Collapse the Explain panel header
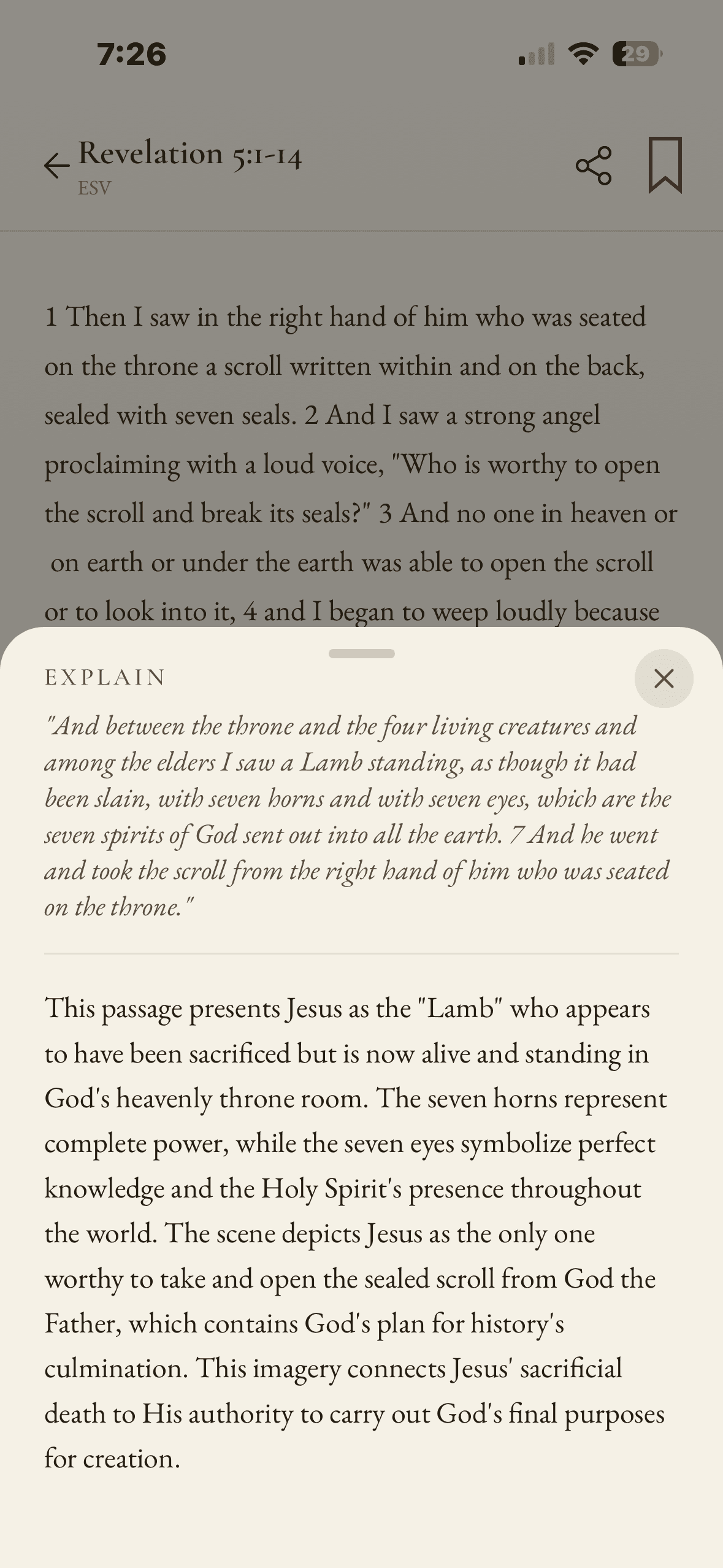 361,655
